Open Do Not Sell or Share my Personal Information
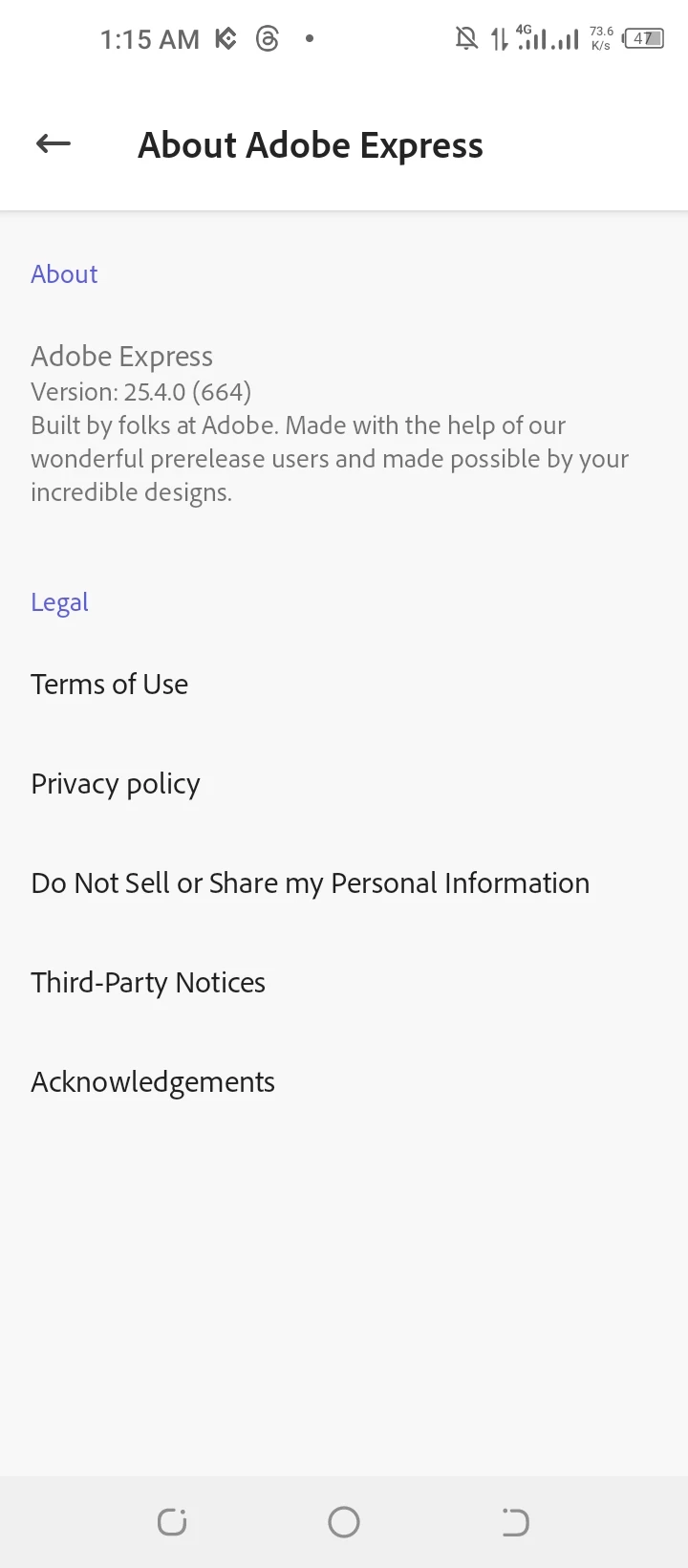Image resolution: width=688 pixels, height=1568 pixels. point(310,883)
